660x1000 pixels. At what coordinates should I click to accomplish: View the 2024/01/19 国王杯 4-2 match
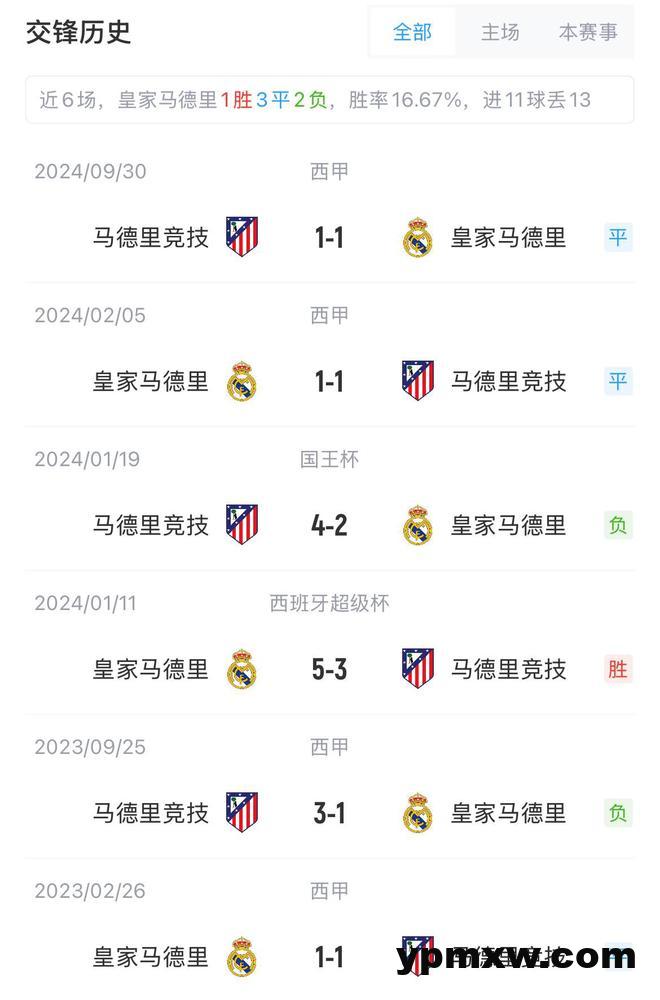tap(329, 525)
